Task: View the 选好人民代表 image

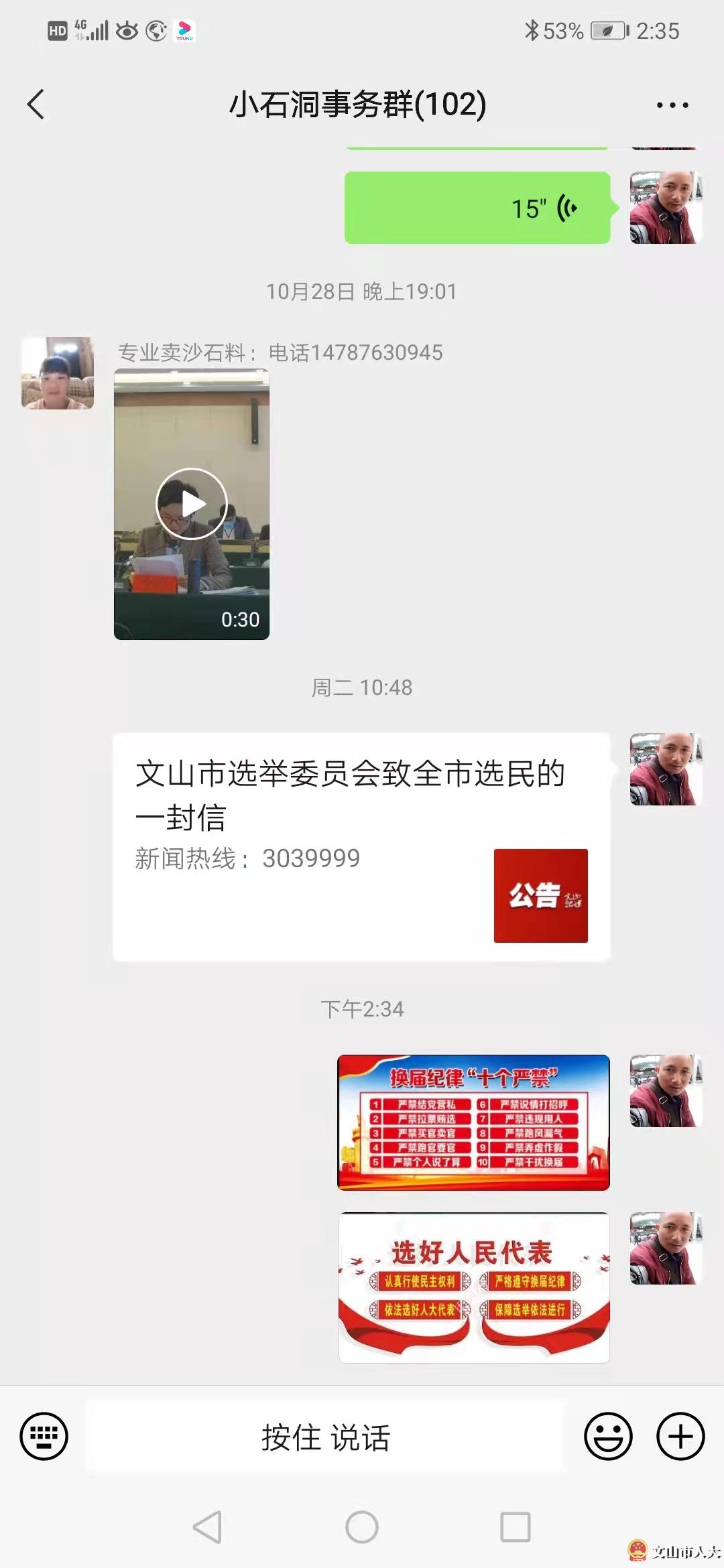Action: tap(474, 1287)
